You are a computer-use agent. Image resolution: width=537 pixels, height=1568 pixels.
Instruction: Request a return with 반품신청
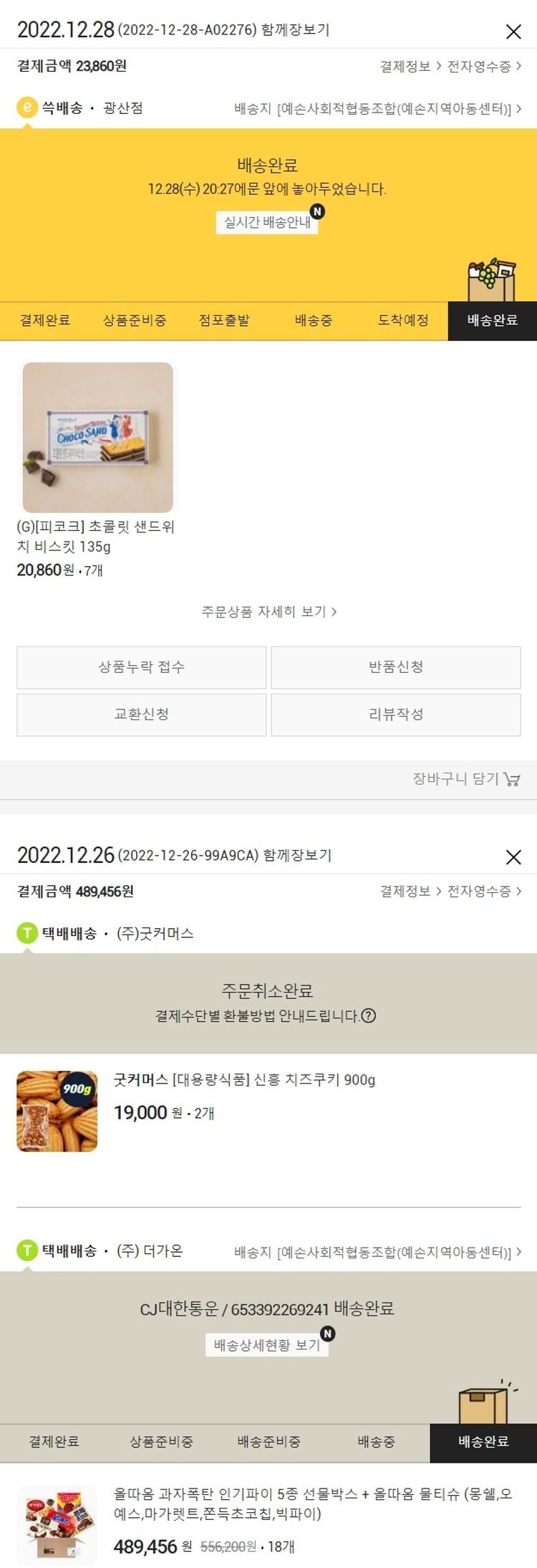click(x=395, y=667)
